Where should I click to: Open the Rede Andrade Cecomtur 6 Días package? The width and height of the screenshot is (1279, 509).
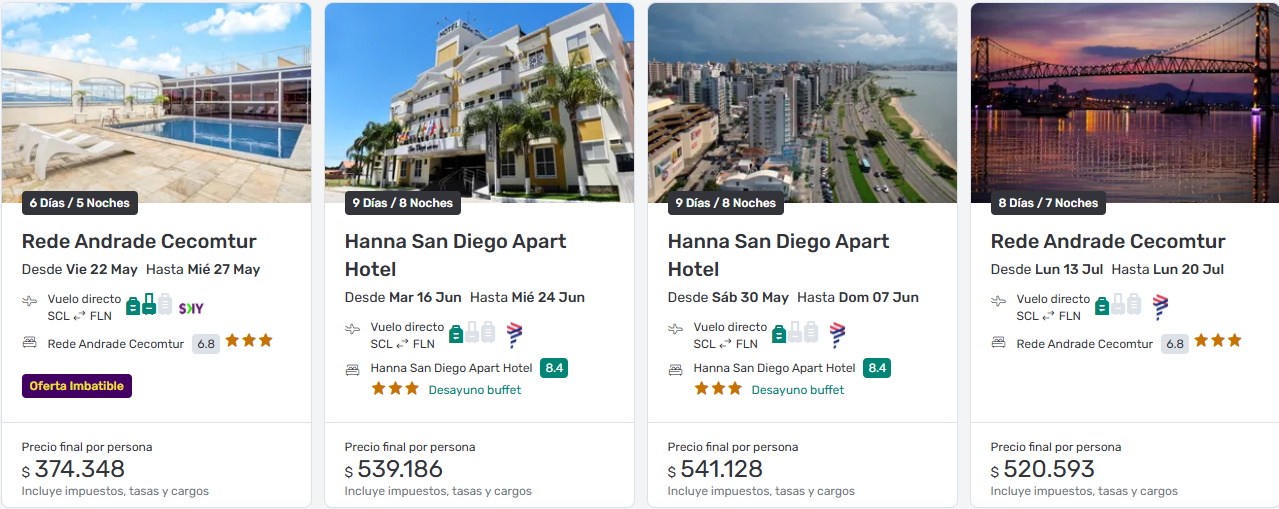pyautogui.click(x=139, y=241)
